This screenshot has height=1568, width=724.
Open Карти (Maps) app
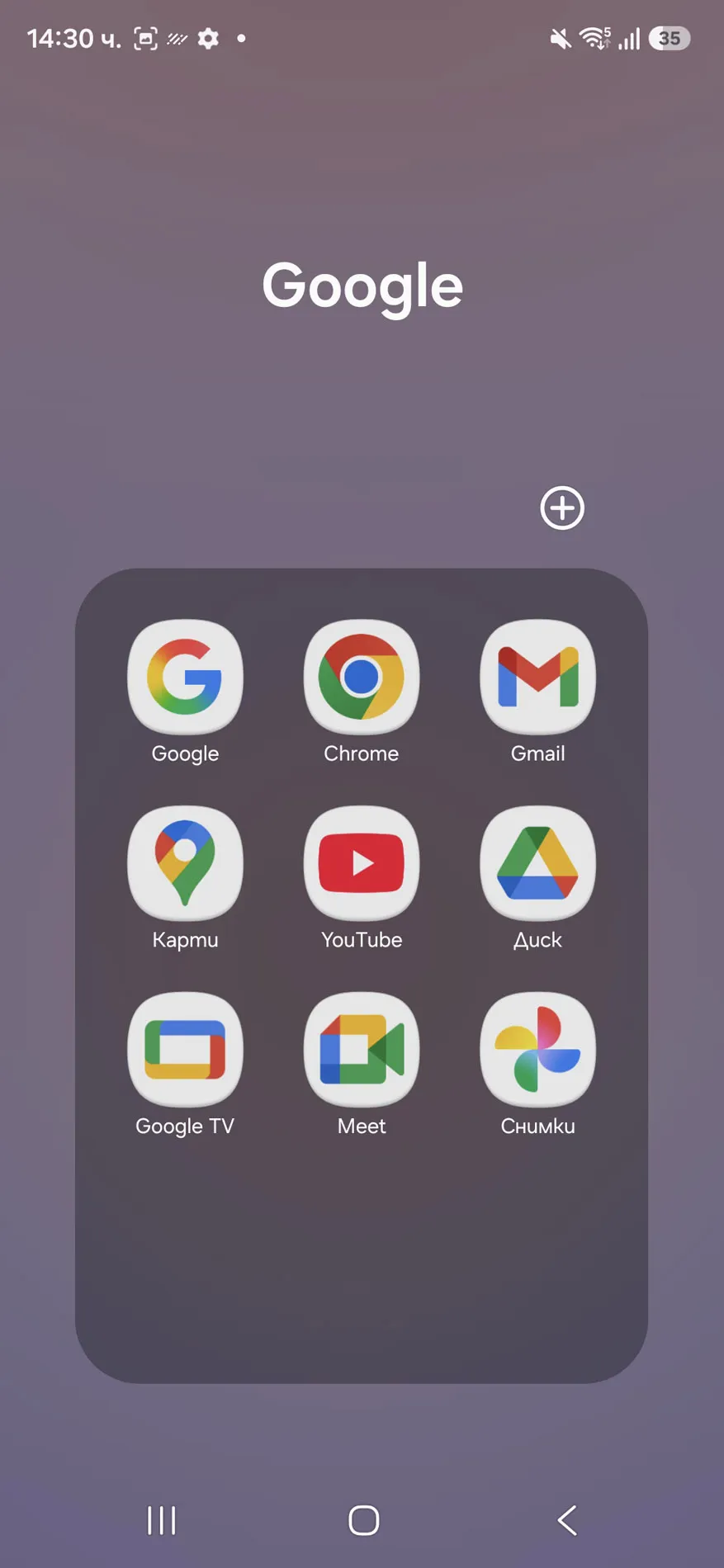click(185, 863)
